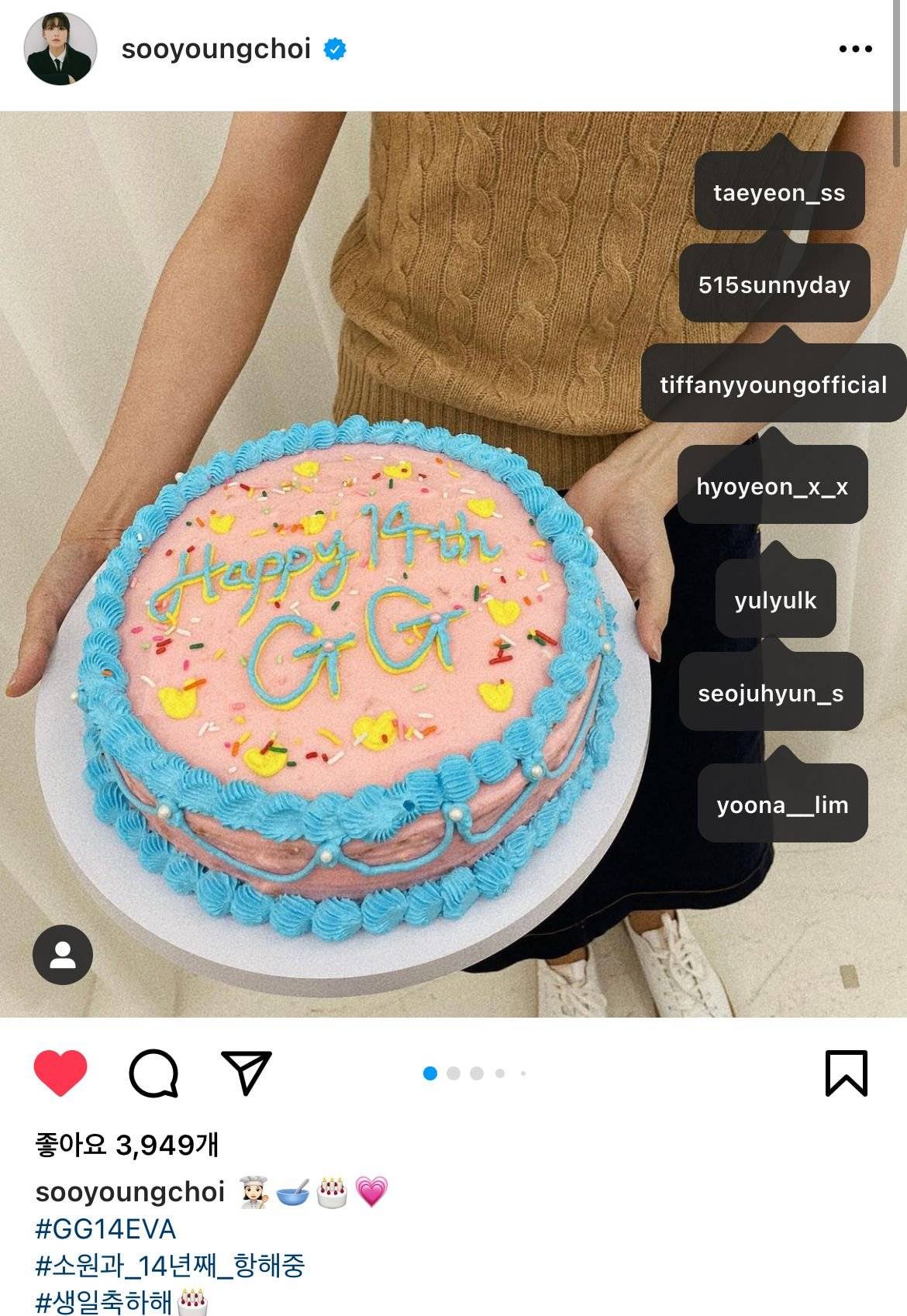Select the yulyulk tag
Screen dimensions: 907x1316
click(775, 600)
